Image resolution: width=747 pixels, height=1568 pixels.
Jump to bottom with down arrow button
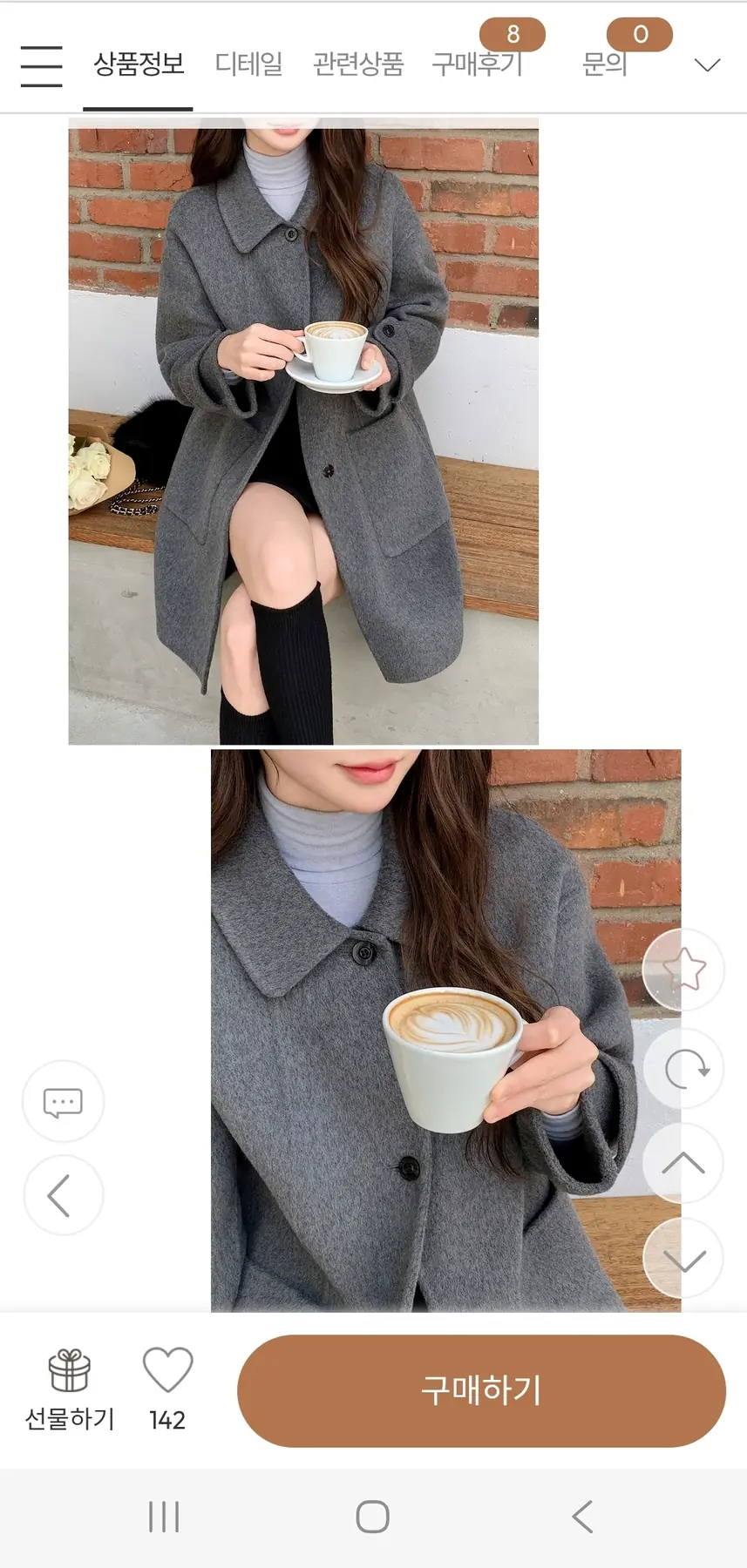click(x=683, y=1260)
